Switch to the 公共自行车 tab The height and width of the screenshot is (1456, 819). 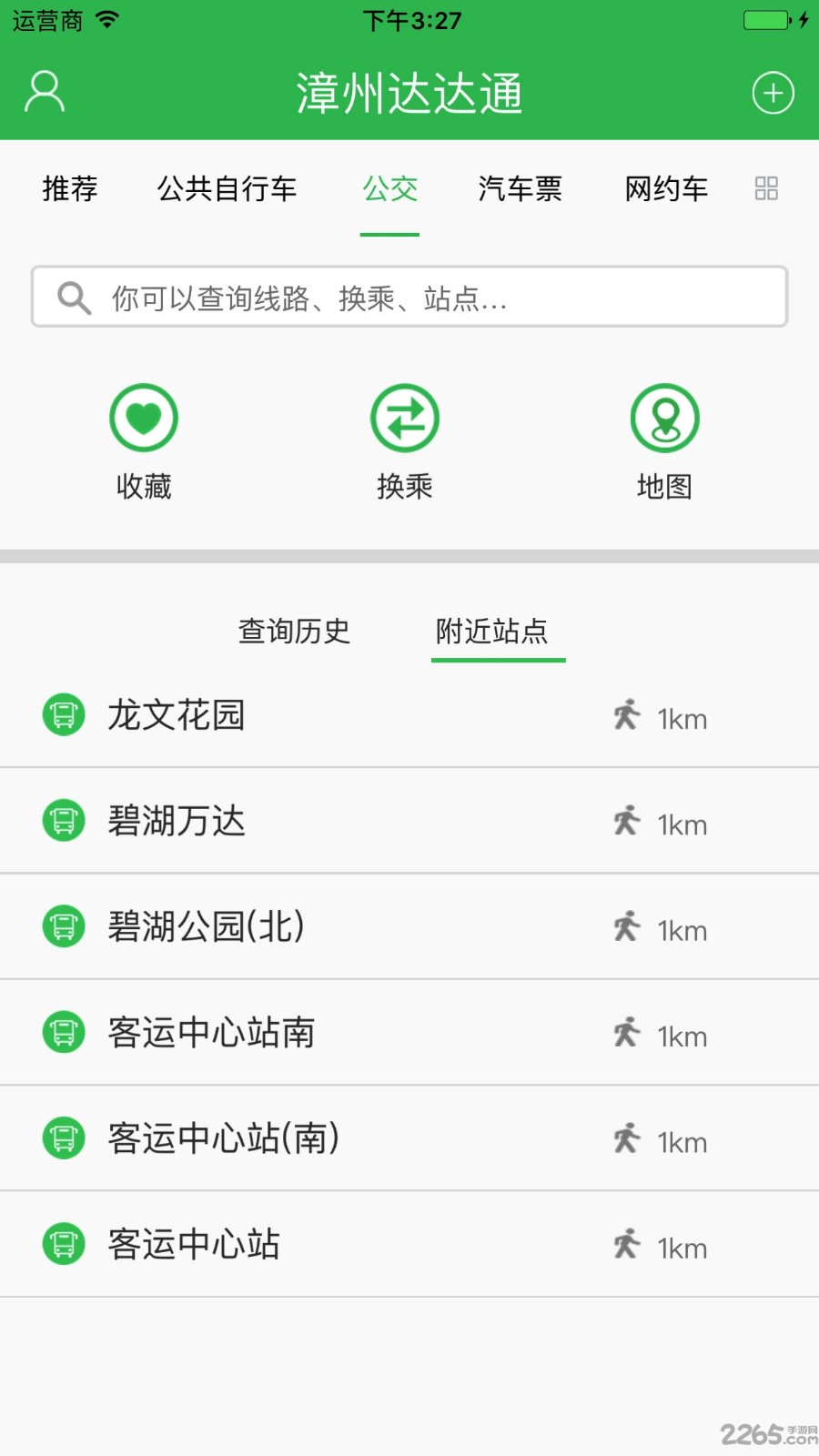(x=227, y=189)
